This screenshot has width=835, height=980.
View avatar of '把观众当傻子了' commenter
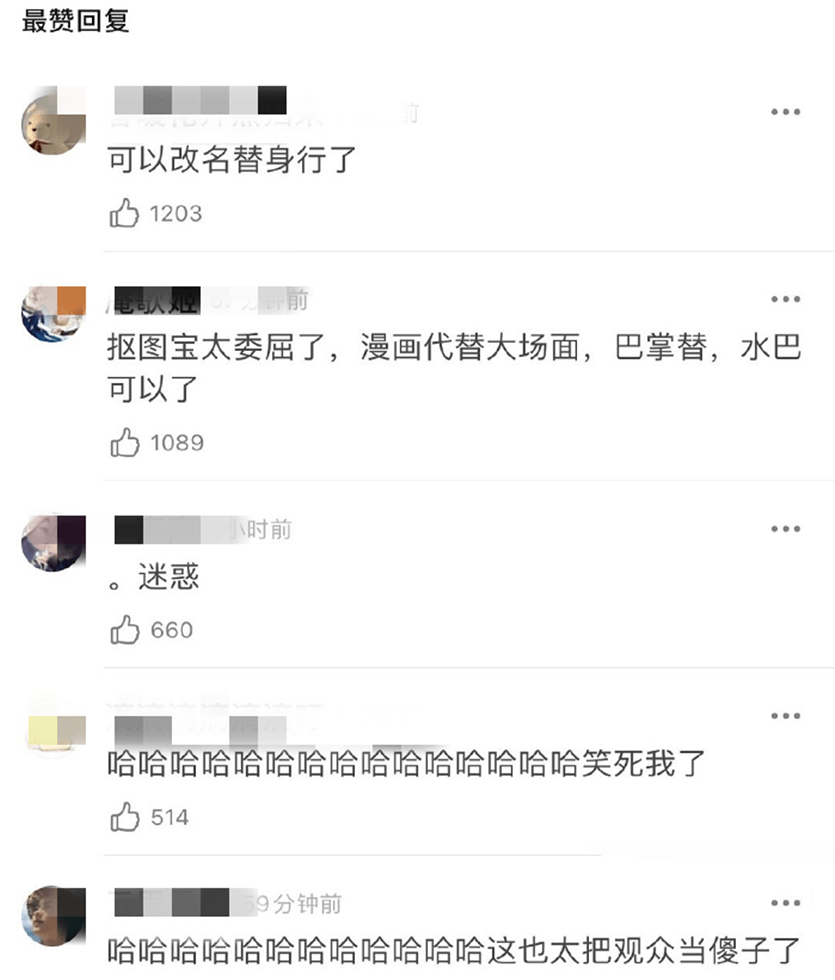click(51, 915)
